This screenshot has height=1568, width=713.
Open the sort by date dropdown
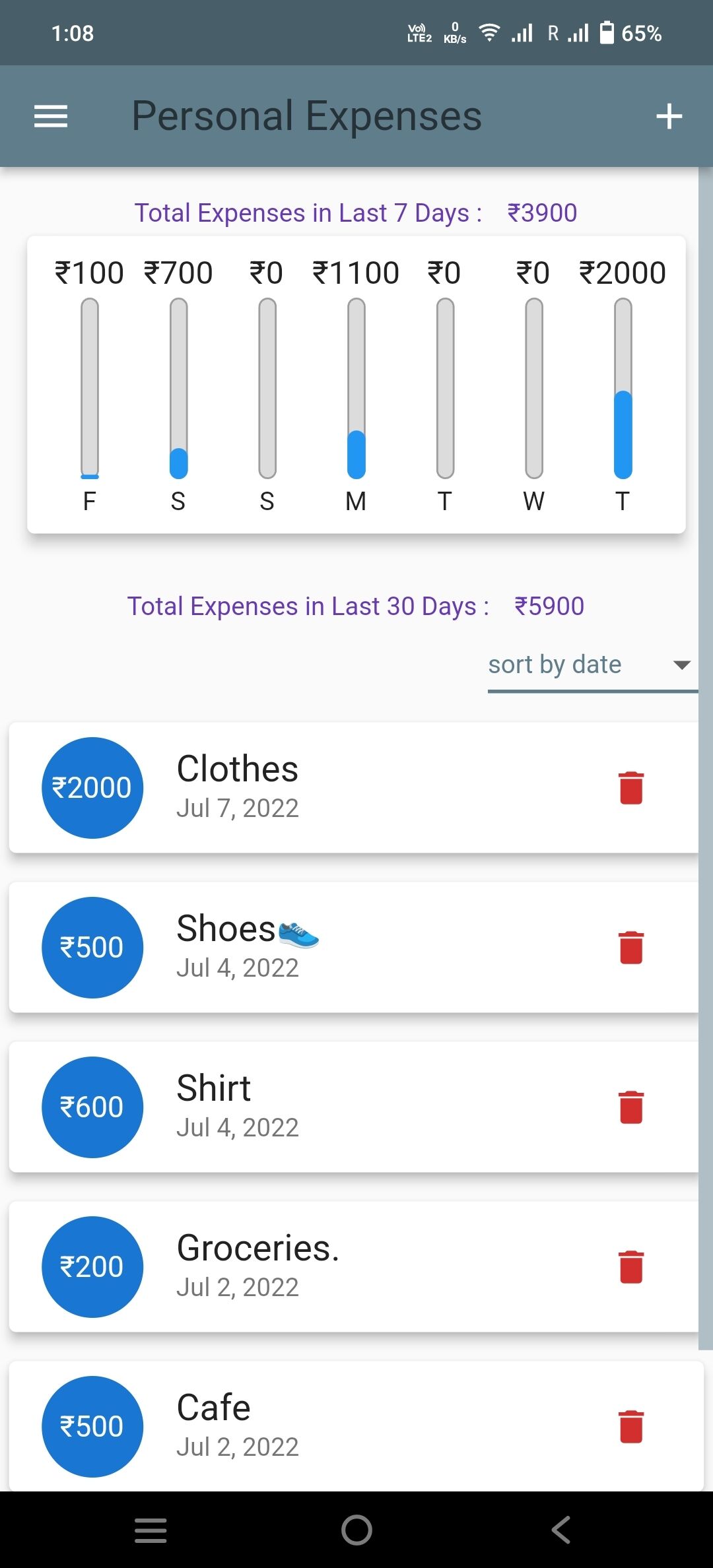(555, 665)
